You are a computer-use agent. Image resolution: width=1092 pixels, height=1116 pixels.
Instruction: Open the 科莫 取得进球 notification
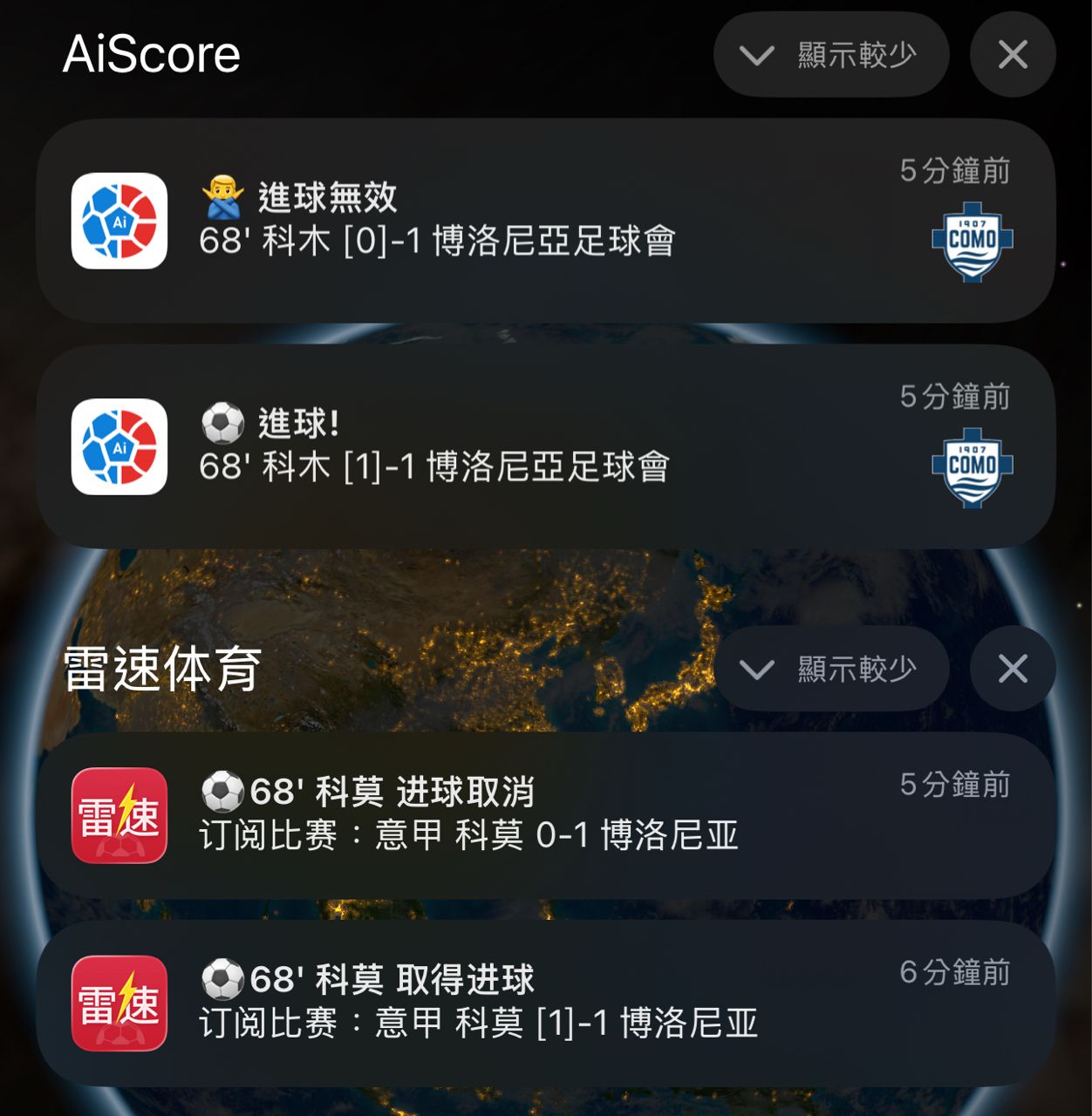pyautogui.click(x=545, y=1003)
